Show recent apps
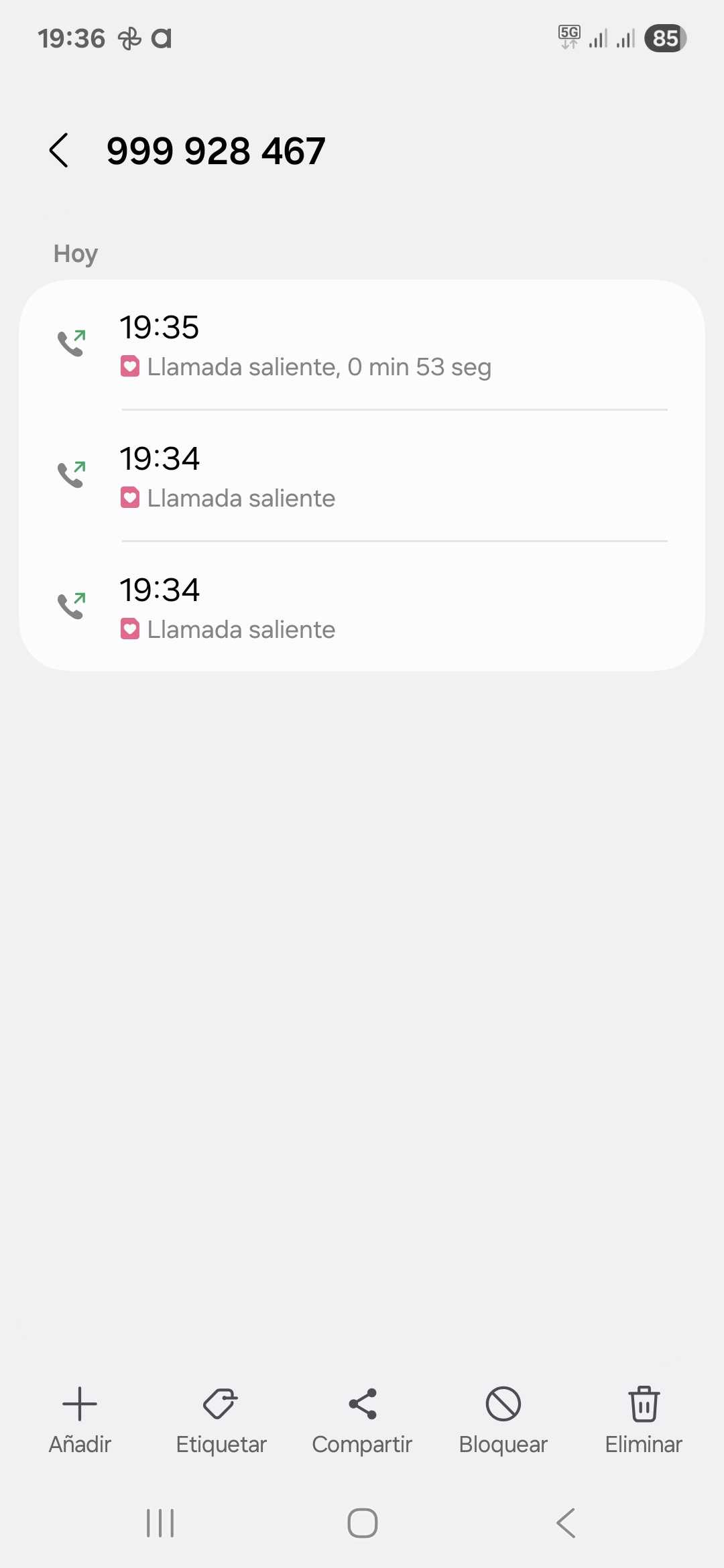 [x=160, y=1523]
